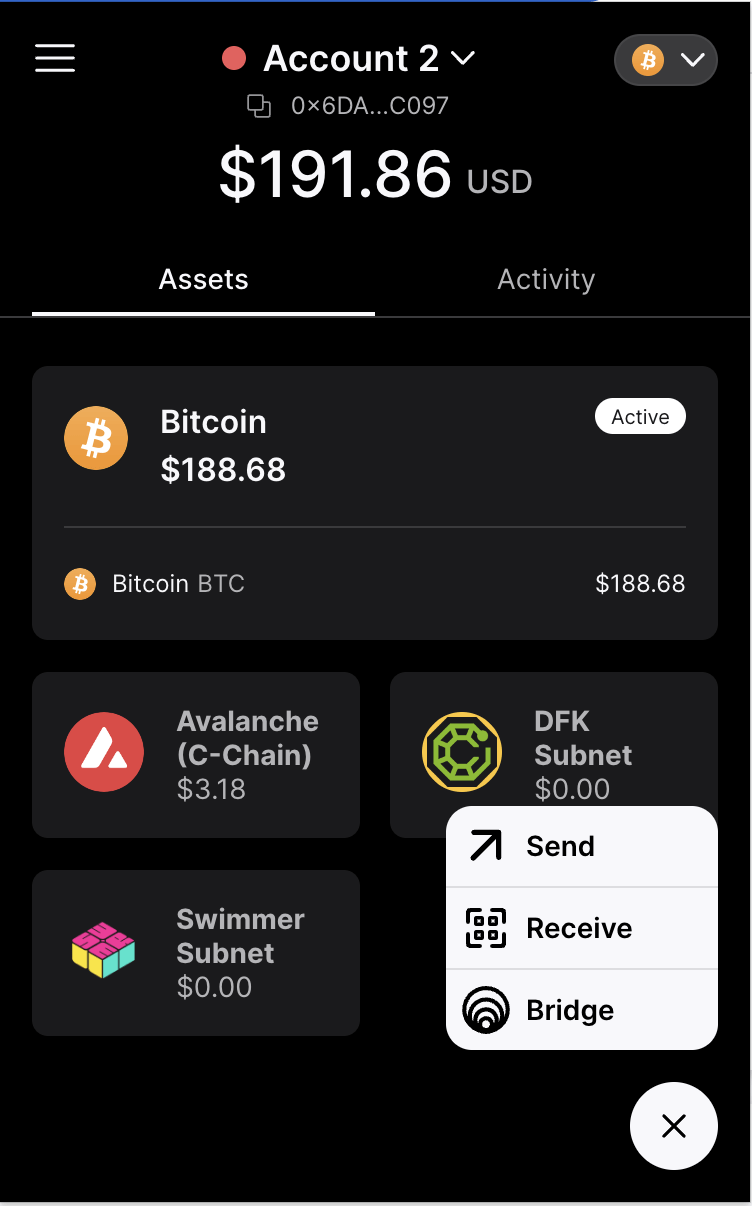Open the hamburger menu

(x=55, y=58)
